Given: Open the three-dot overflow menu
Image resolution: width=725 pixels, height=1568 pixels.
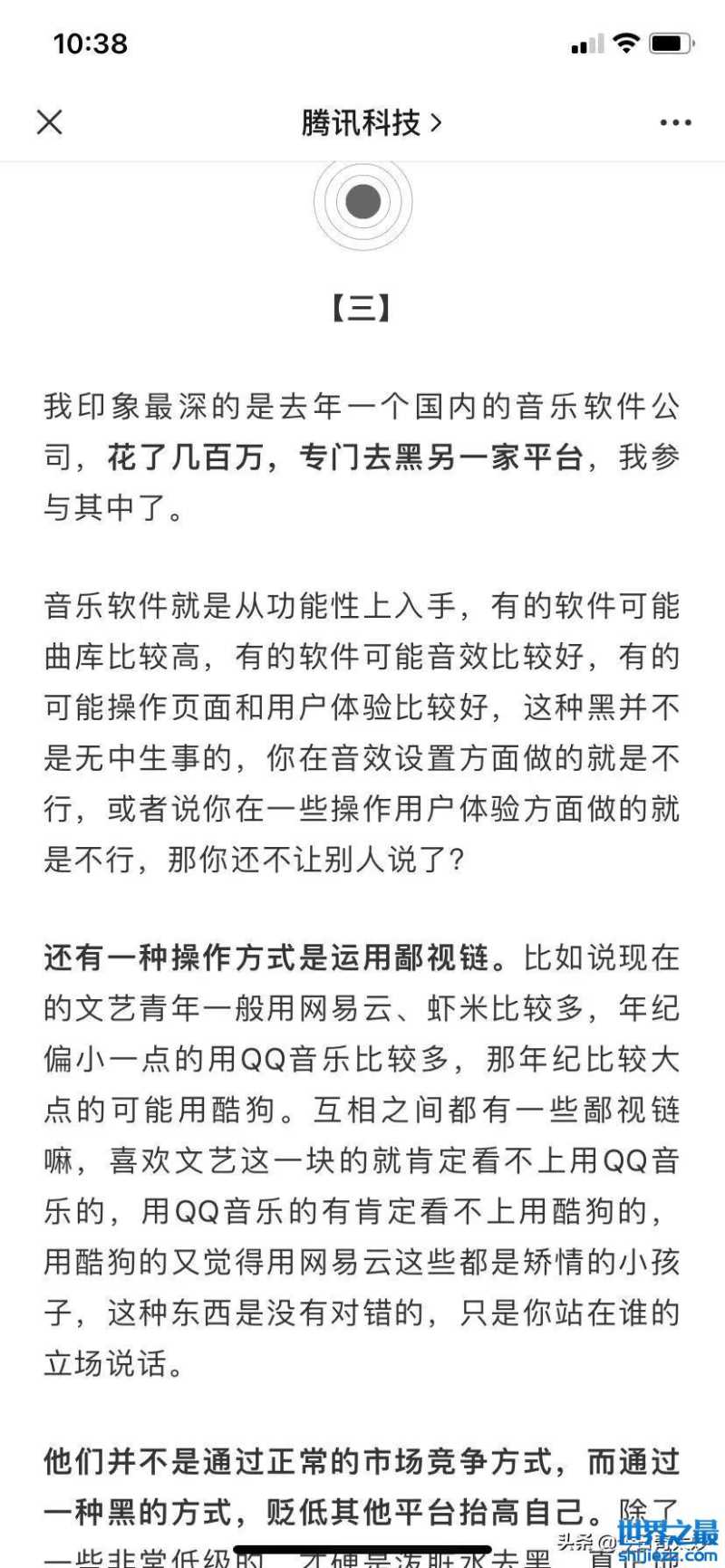Looking at the screenshot, I should pos(675,123).
